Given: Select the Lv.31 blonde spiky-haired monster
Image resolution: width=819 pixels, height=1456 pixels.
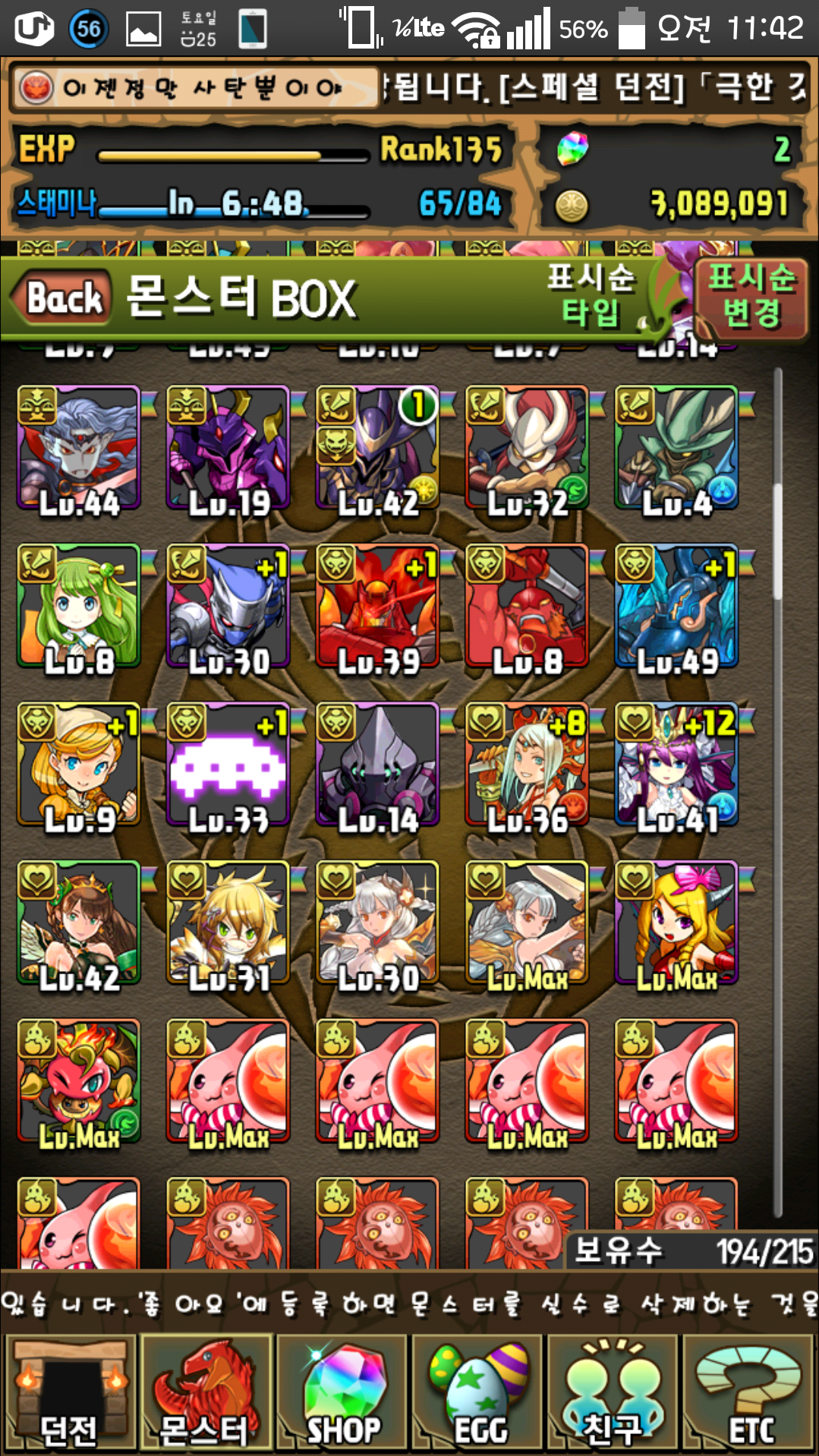Looking at the screenshot, I should point(228,923).
